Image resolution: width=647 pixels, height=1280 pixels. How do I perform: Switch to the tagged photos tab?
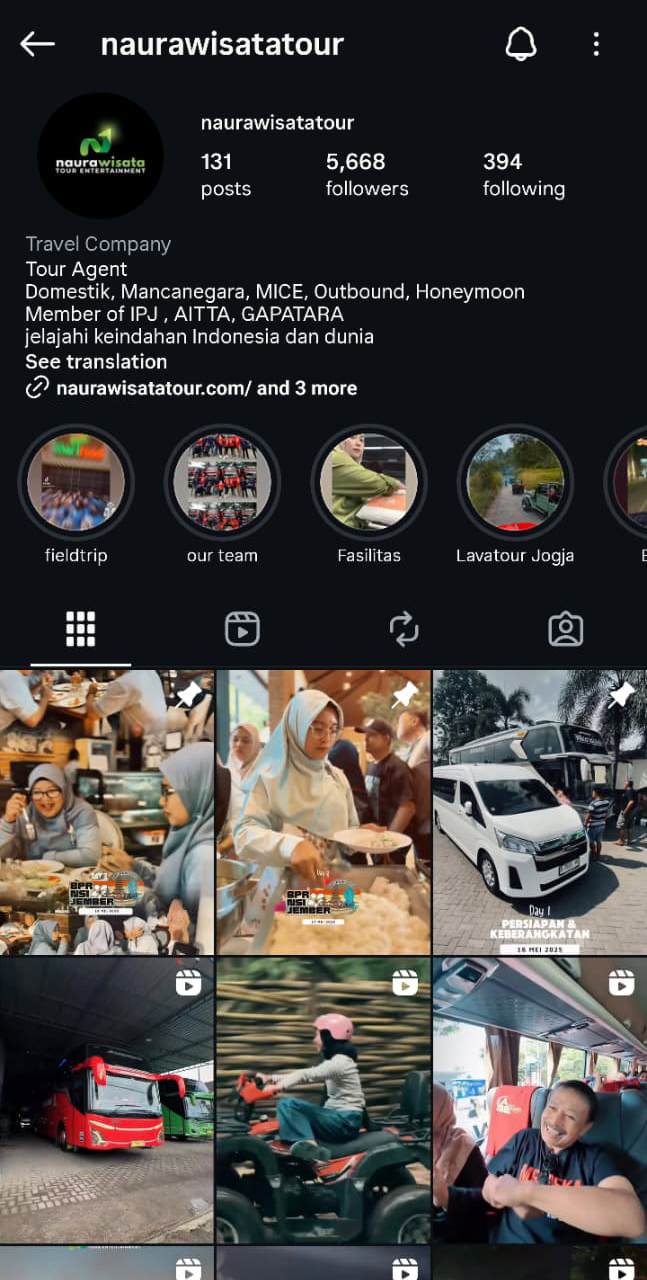coord(565,629)
